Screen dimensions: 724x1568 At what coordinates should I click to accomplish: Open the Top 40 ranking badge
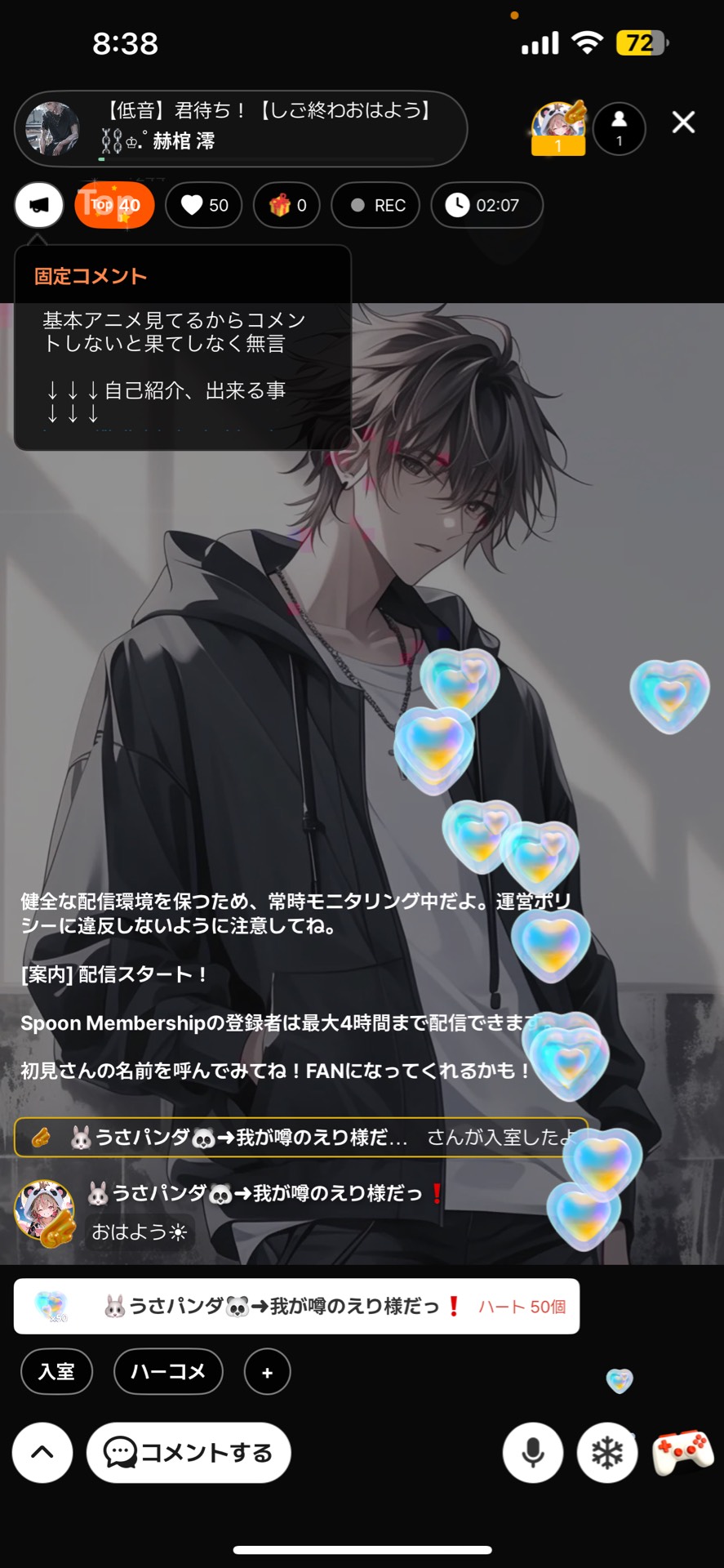[114, 205]
